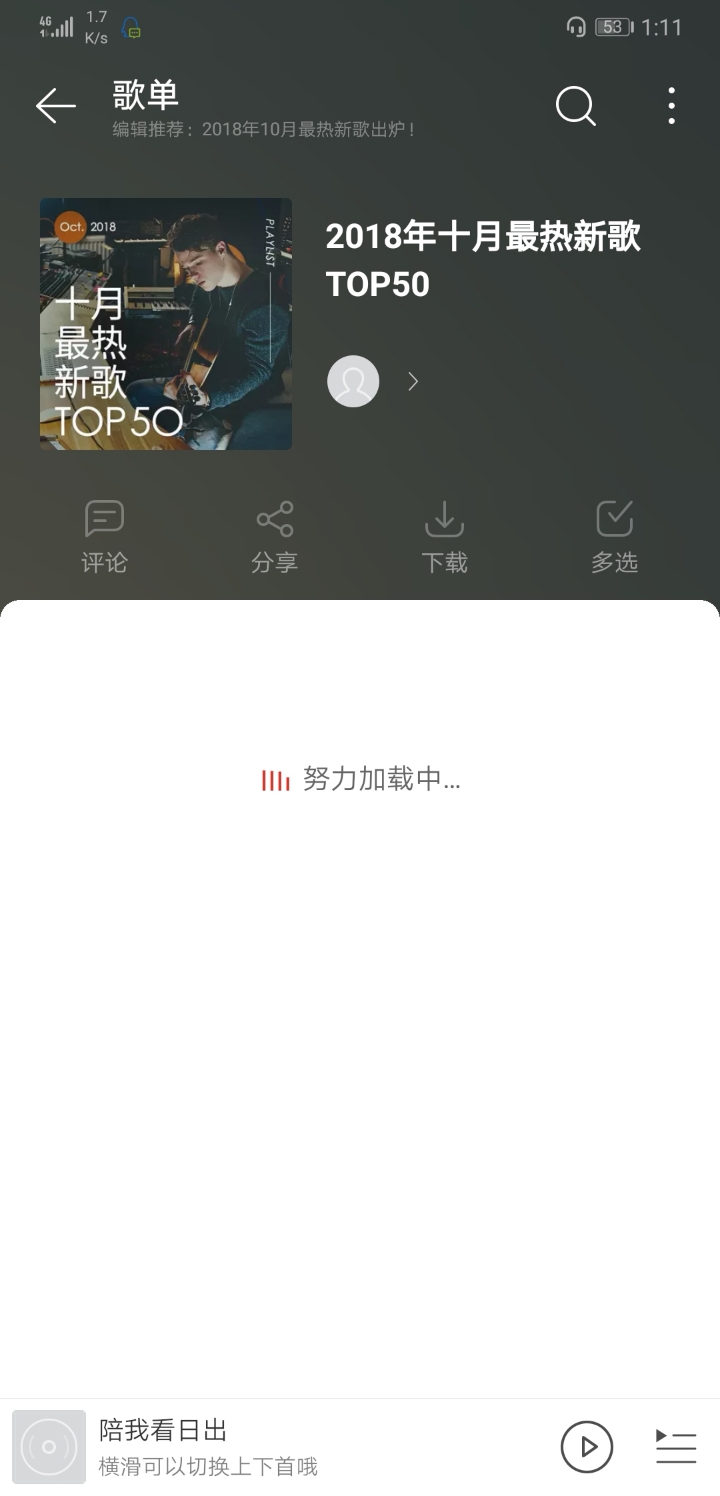
Task: Tap the rotating album art in mini player
Action: click(47, 1446)
